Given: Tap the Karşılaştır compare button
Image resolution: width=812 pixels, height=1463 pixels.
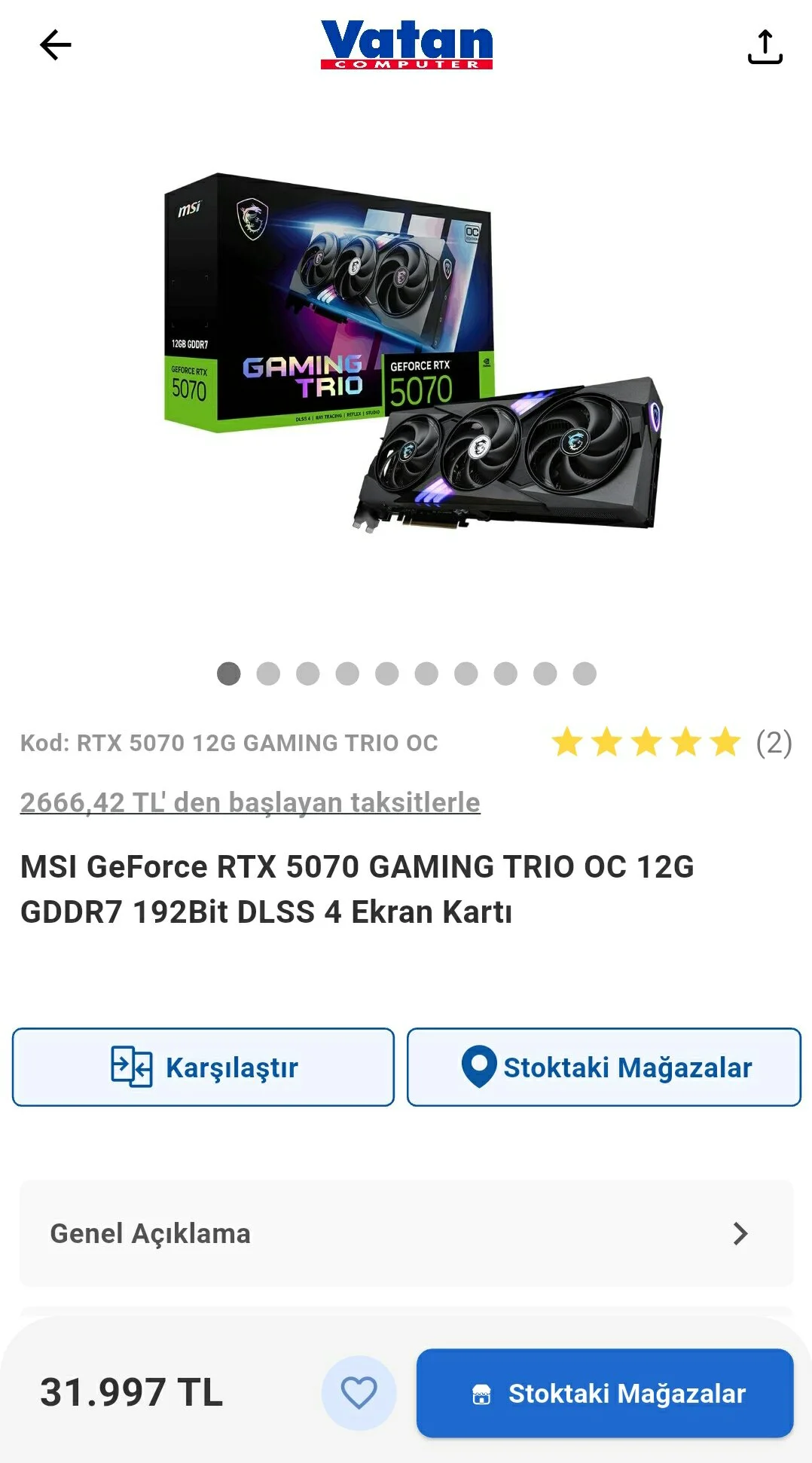Looking at the screenshot, I should tap(203, 1067).
